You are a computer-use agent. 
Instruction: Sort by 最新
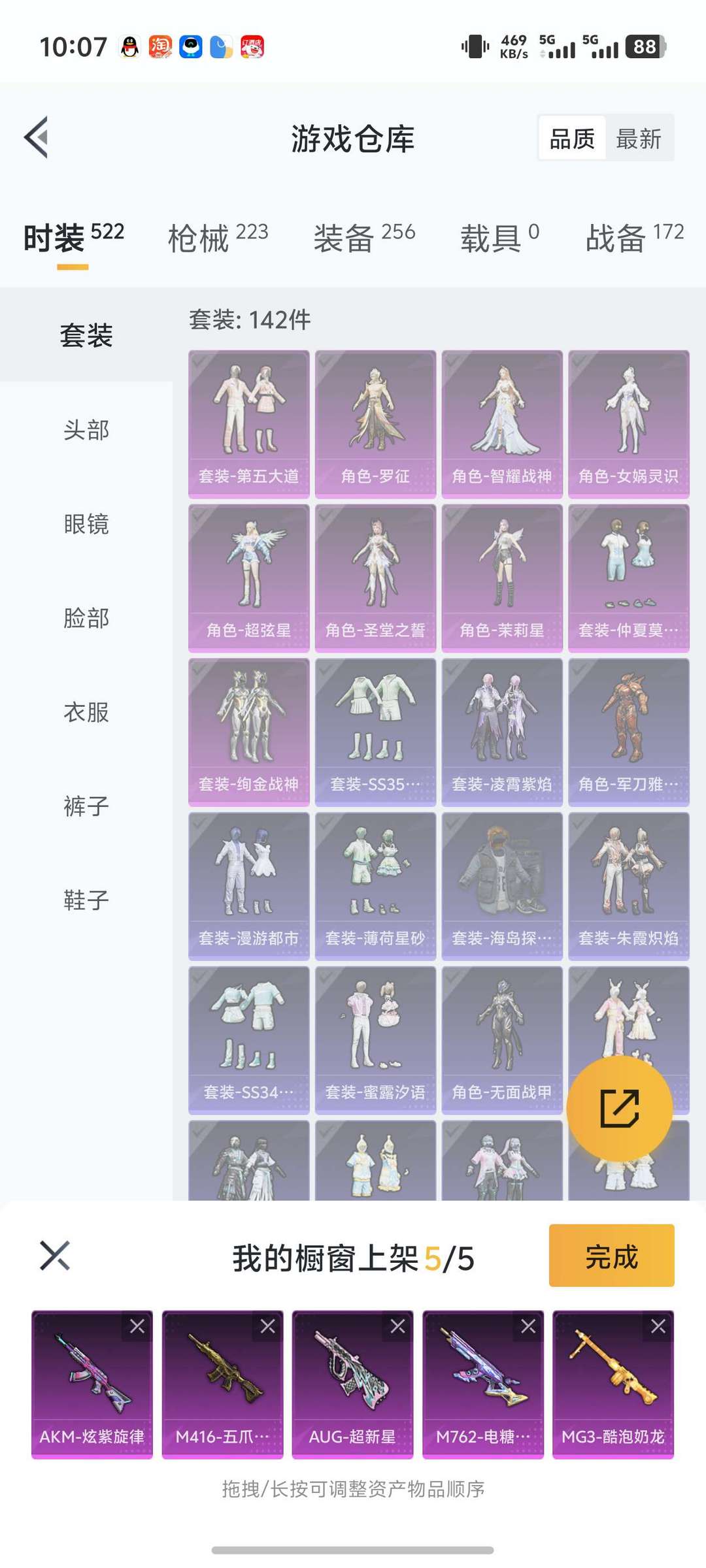pos(638,139)
